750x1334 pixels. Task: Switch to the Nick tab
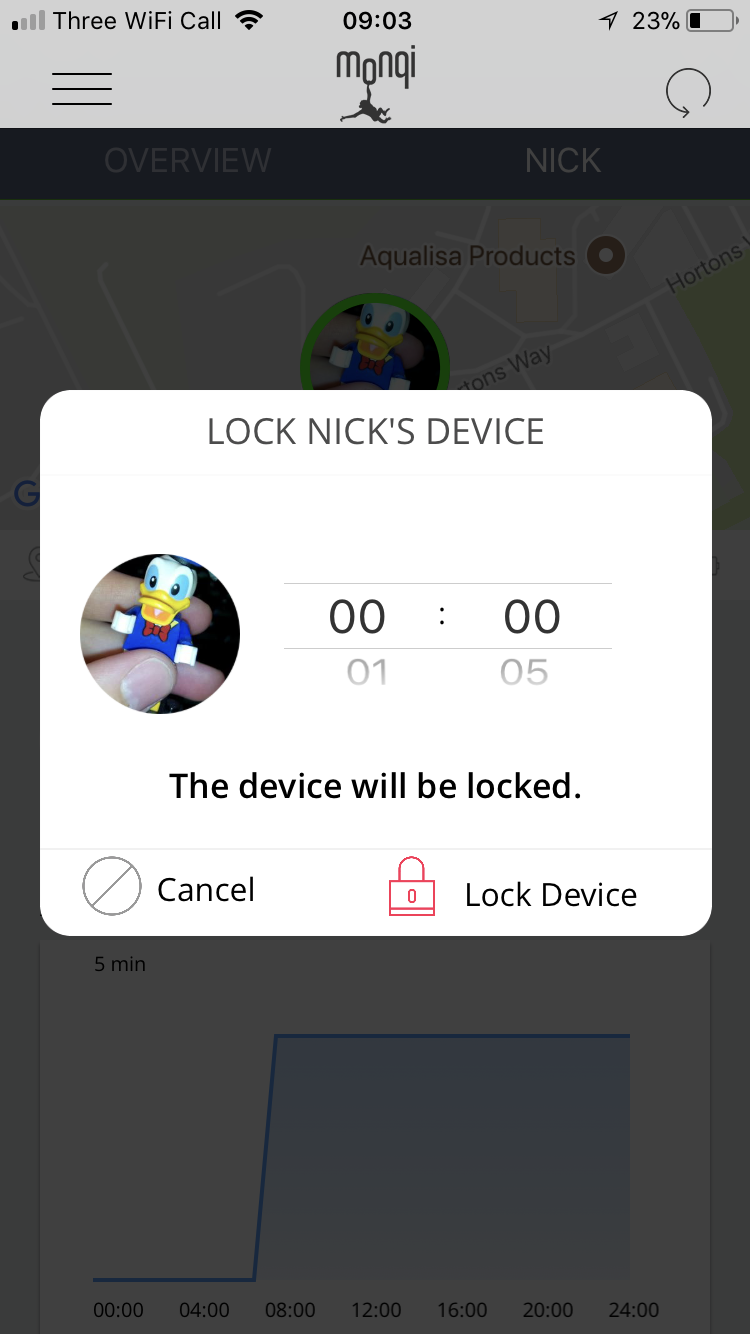(563, 161)
